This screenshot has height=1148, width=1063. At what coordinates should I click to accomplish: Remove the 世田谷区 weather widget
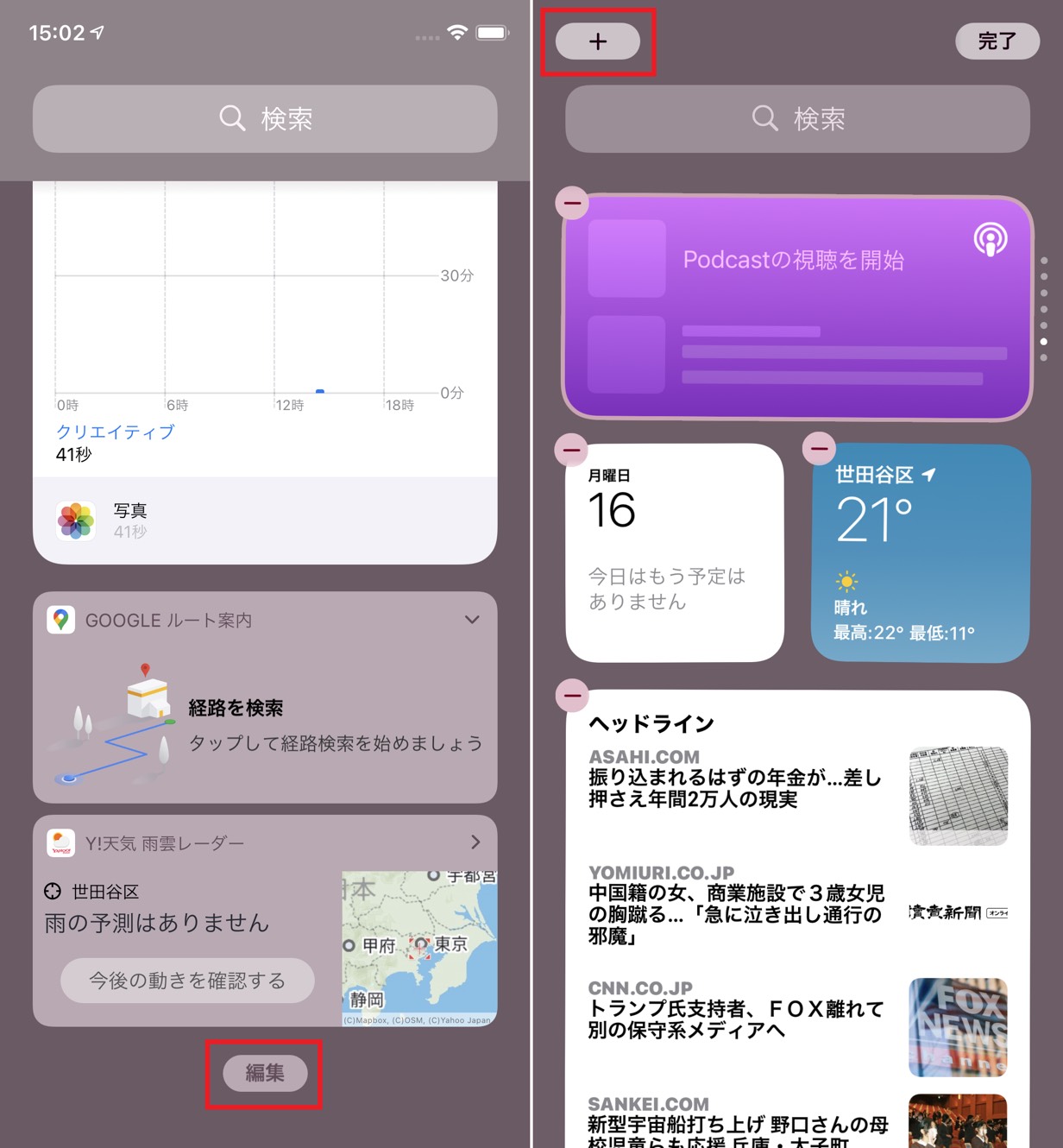pos(819,448)
